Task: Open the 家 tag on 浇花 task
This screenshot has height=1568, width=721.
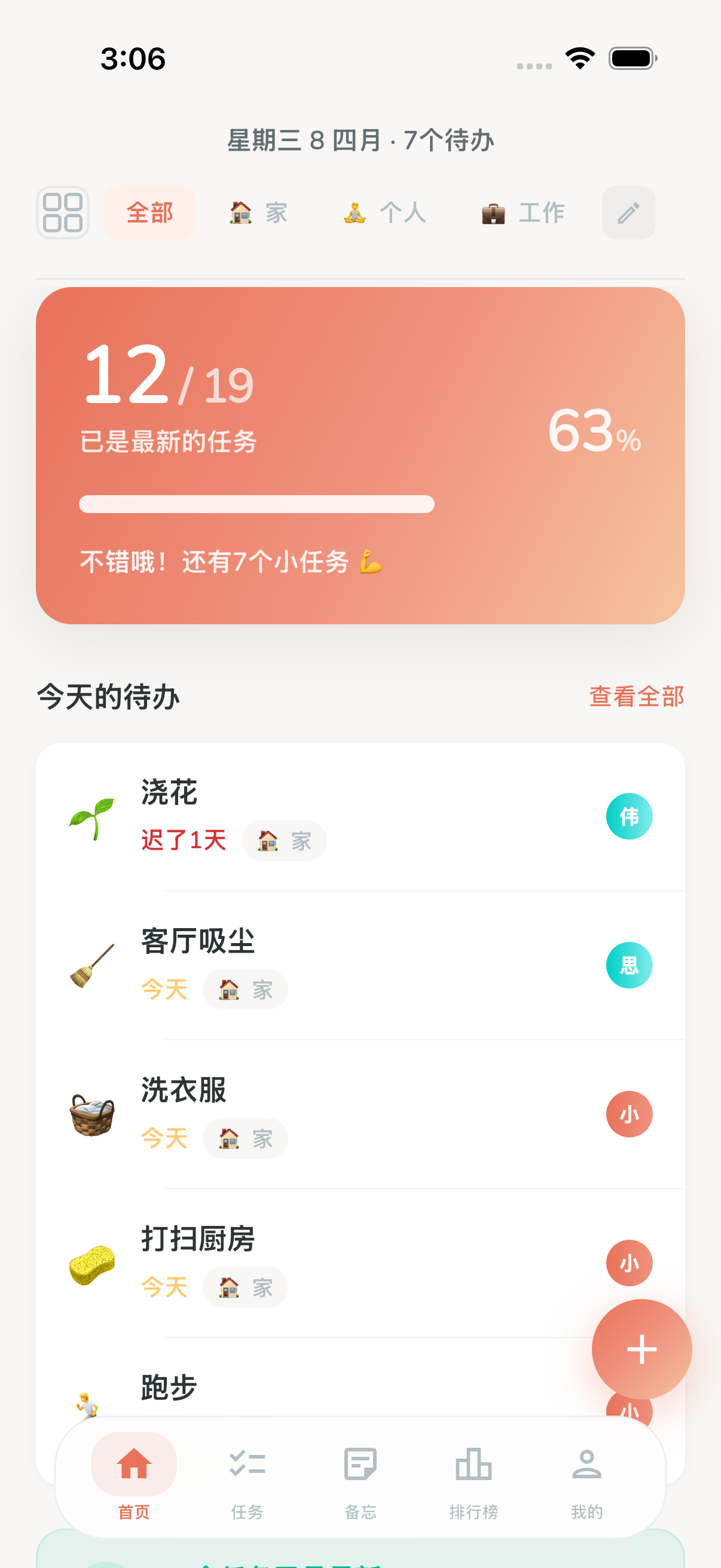Action: [283, 841]
